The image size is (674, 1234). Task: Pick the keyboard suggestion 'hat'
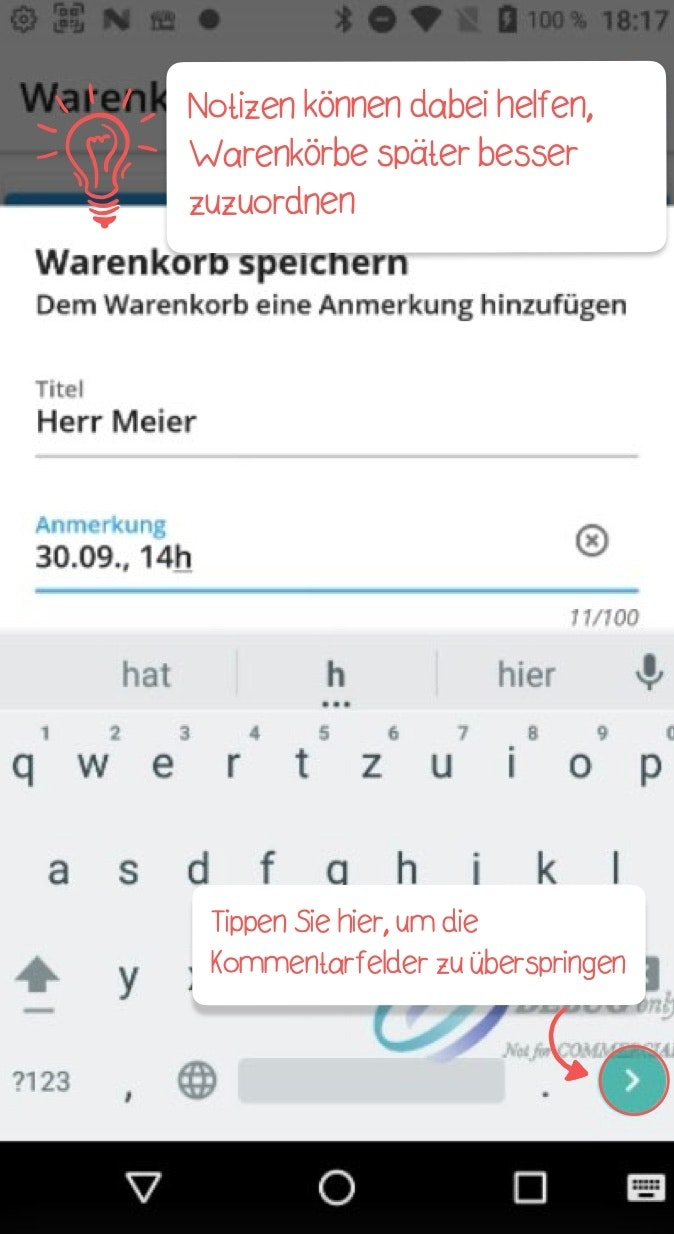coord(146,674)
